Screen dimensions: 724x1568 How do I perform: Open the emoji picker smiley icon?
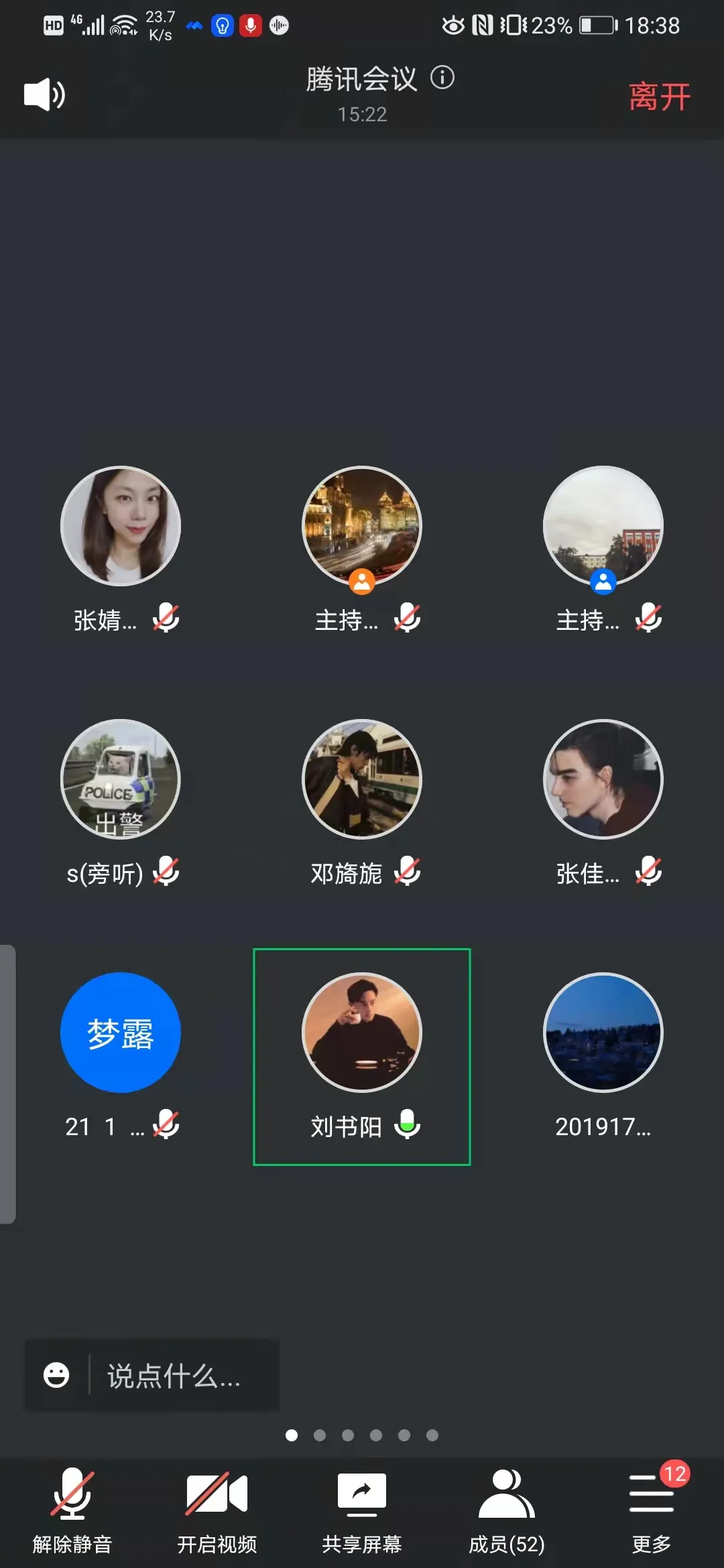56,1375
